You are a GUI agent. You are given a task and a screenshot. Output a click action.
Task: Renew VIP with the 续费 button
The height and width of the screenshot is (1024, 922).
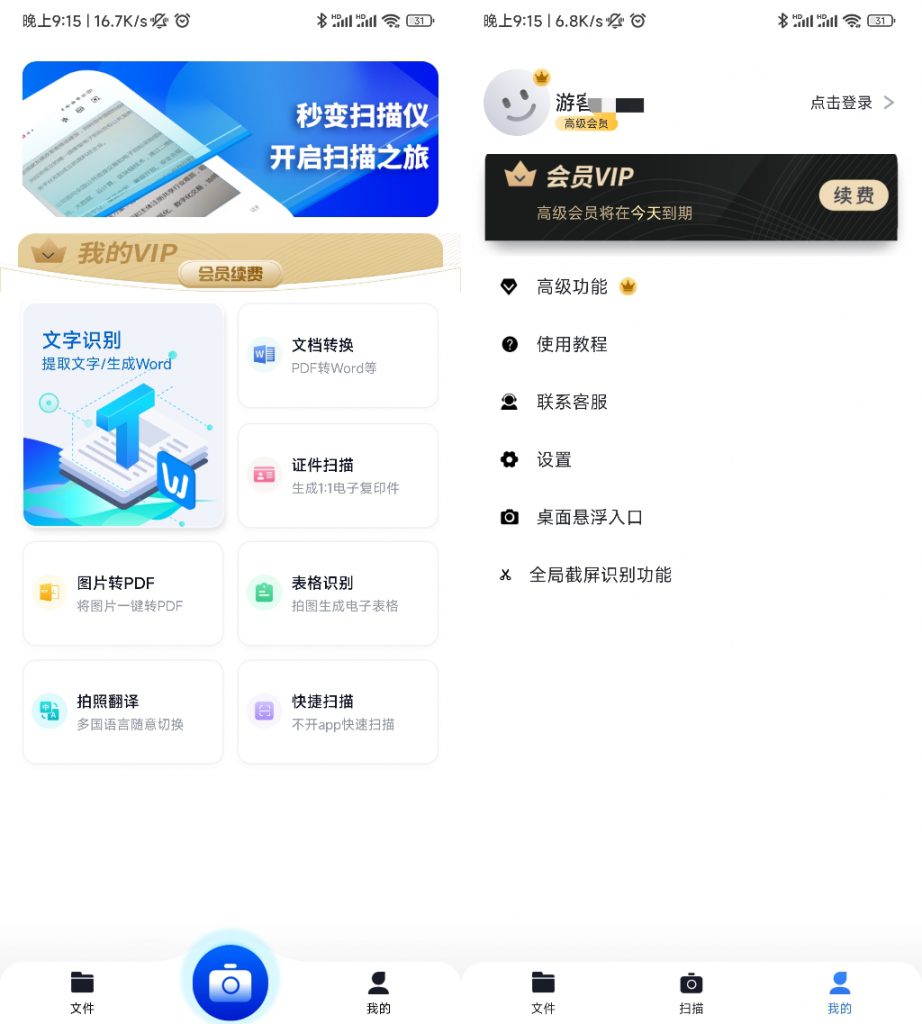point(853,196)
